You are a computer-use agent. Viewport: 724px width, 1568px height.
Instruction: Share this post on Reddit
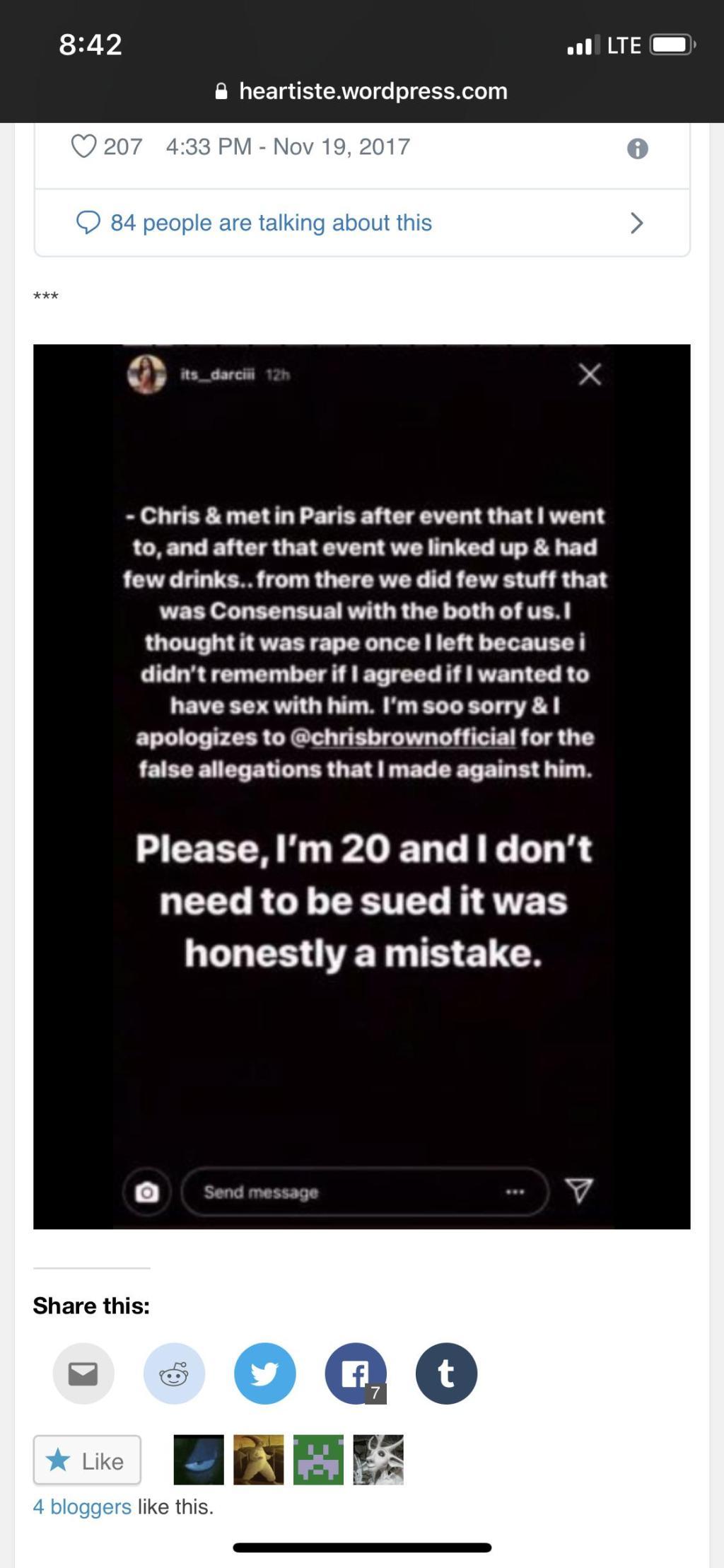click(x=174, y=1374)
